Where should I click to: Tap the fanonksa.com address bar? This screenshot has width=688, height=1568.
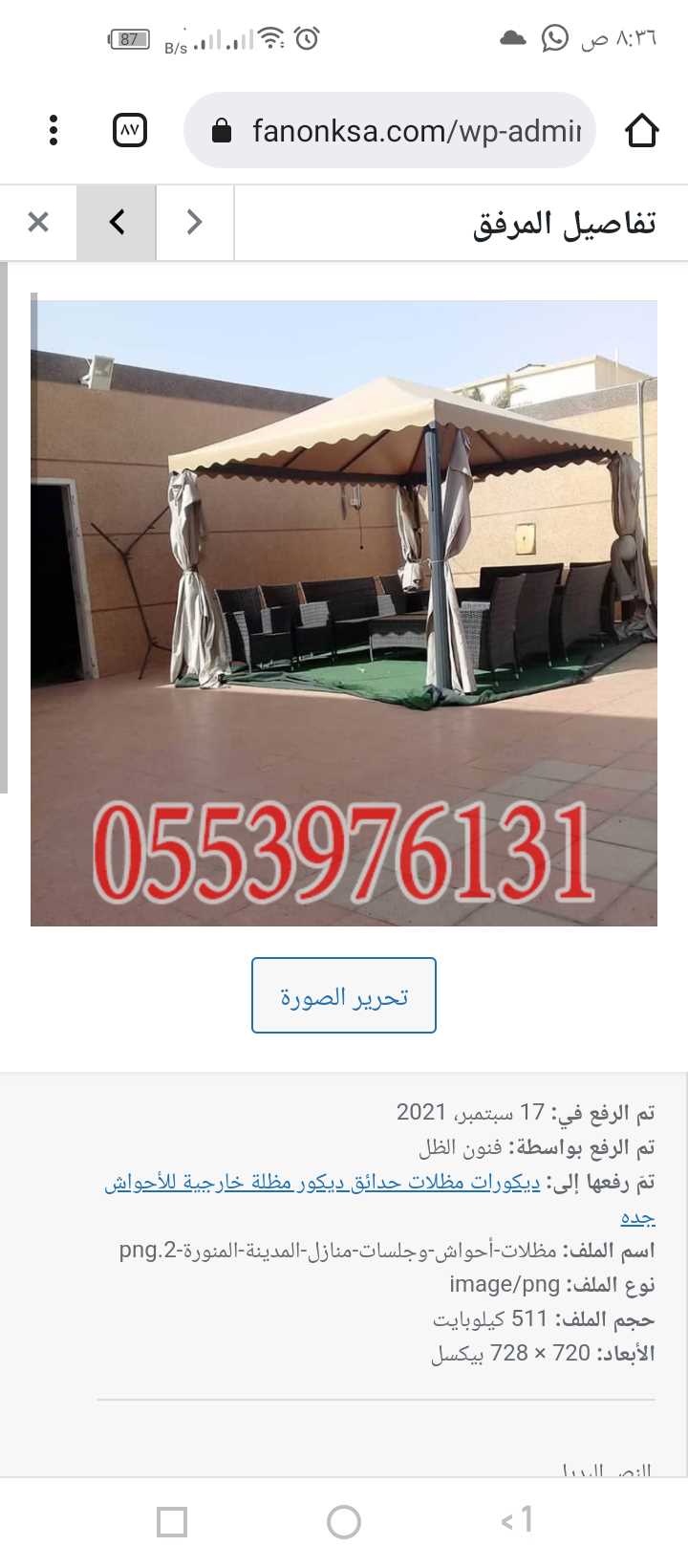(x=390, y=130)
